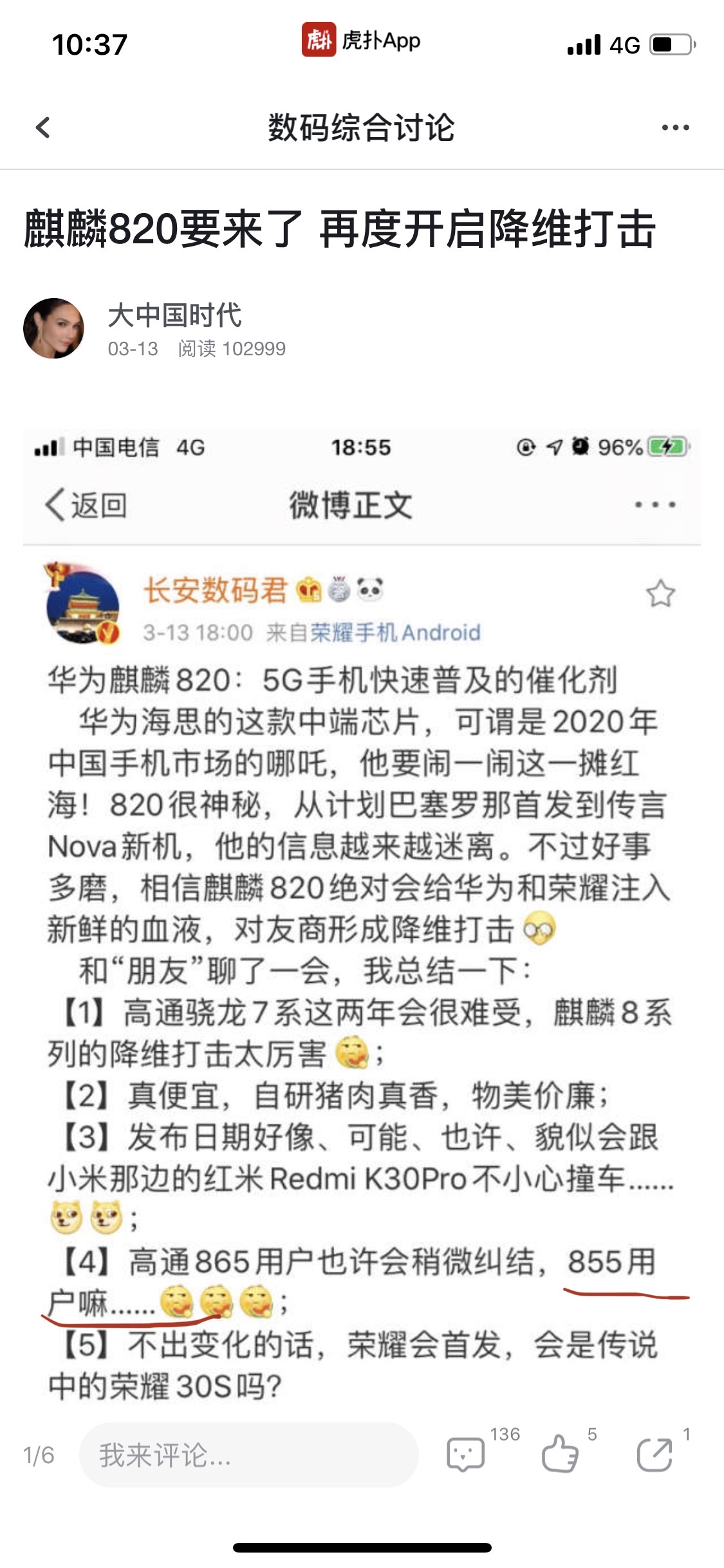View the 136 comments
The width and height of the screenshot is (724, 1568).
(x=466, y=1455)
